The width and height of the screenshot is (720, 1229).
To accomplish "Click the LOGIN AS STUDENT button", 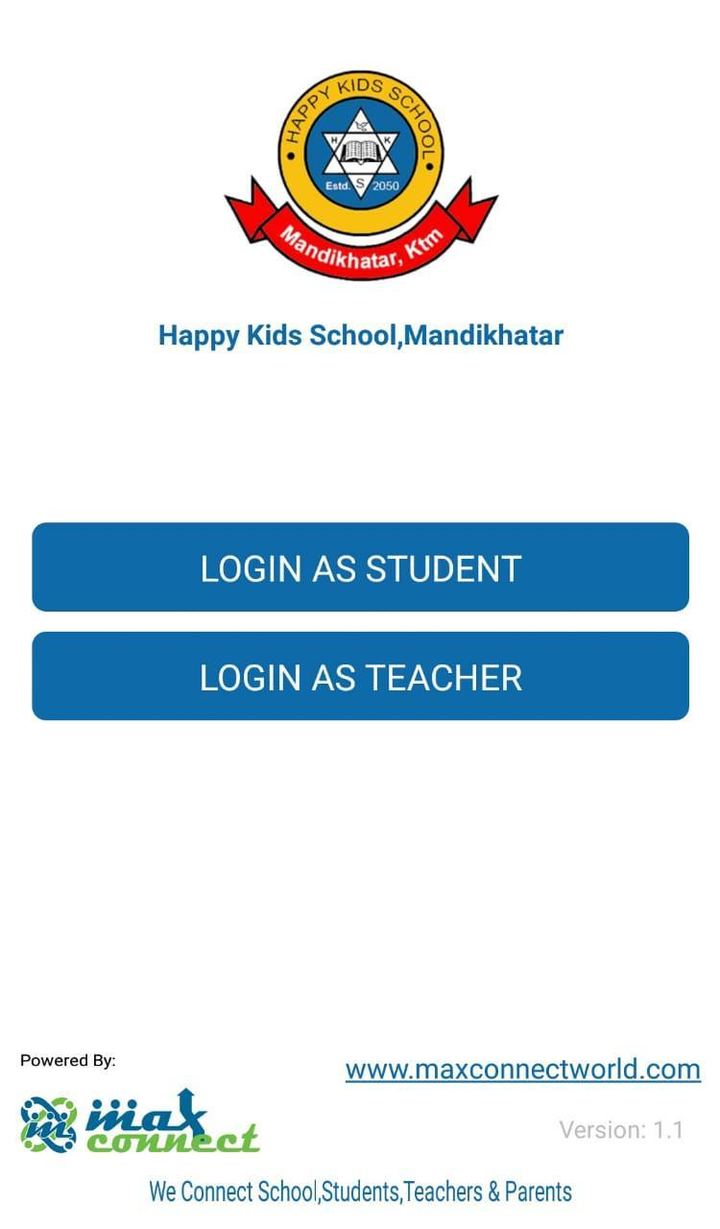I will point(360,568).
